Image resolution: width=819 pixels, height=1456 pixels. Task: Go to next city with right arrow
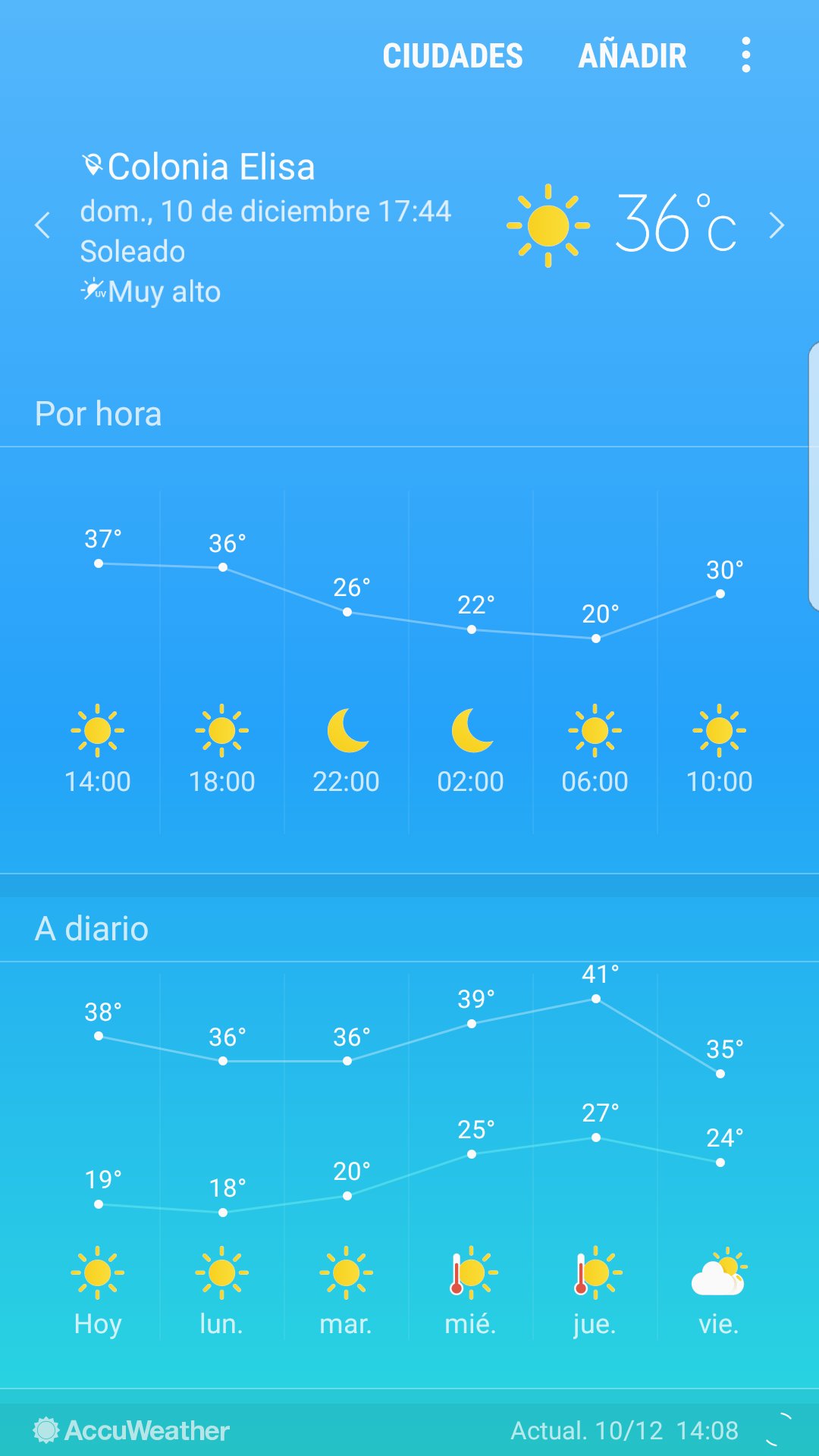[x=777, y=225]
